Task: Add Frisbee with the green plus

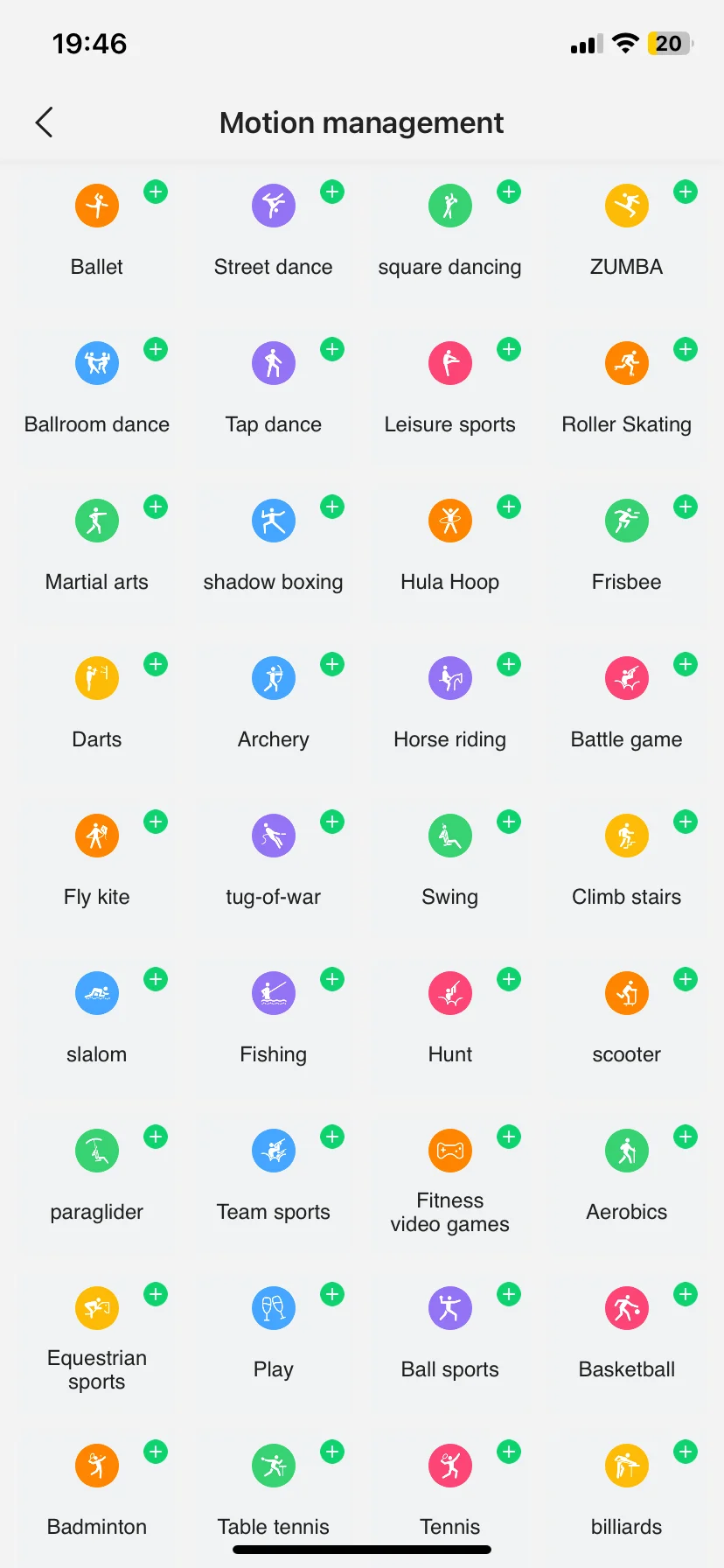Action: pyautogui.click(x=686, y=507)
